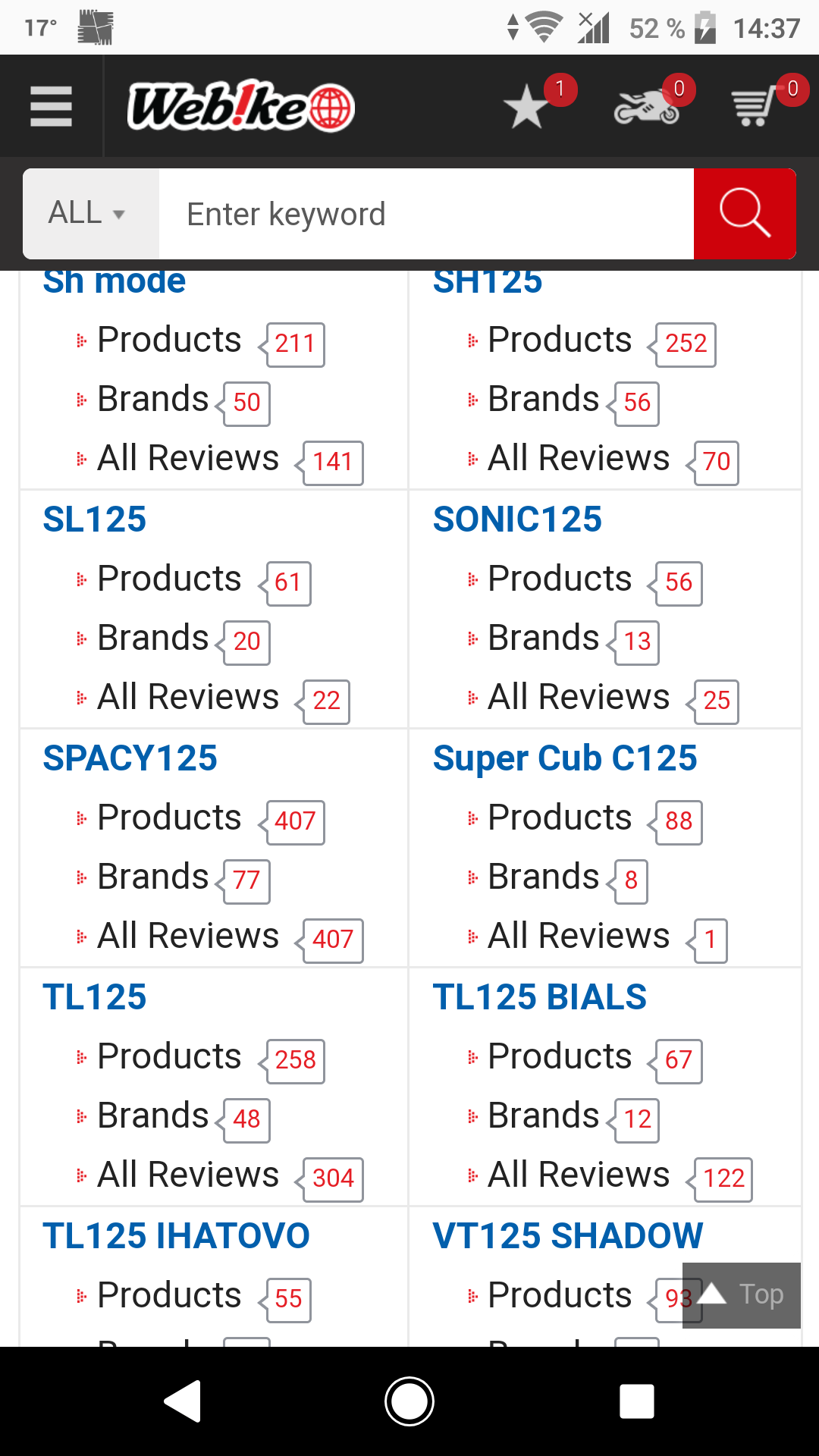Open the hamburger menu

pyautogui.click(x=51, y=106)
